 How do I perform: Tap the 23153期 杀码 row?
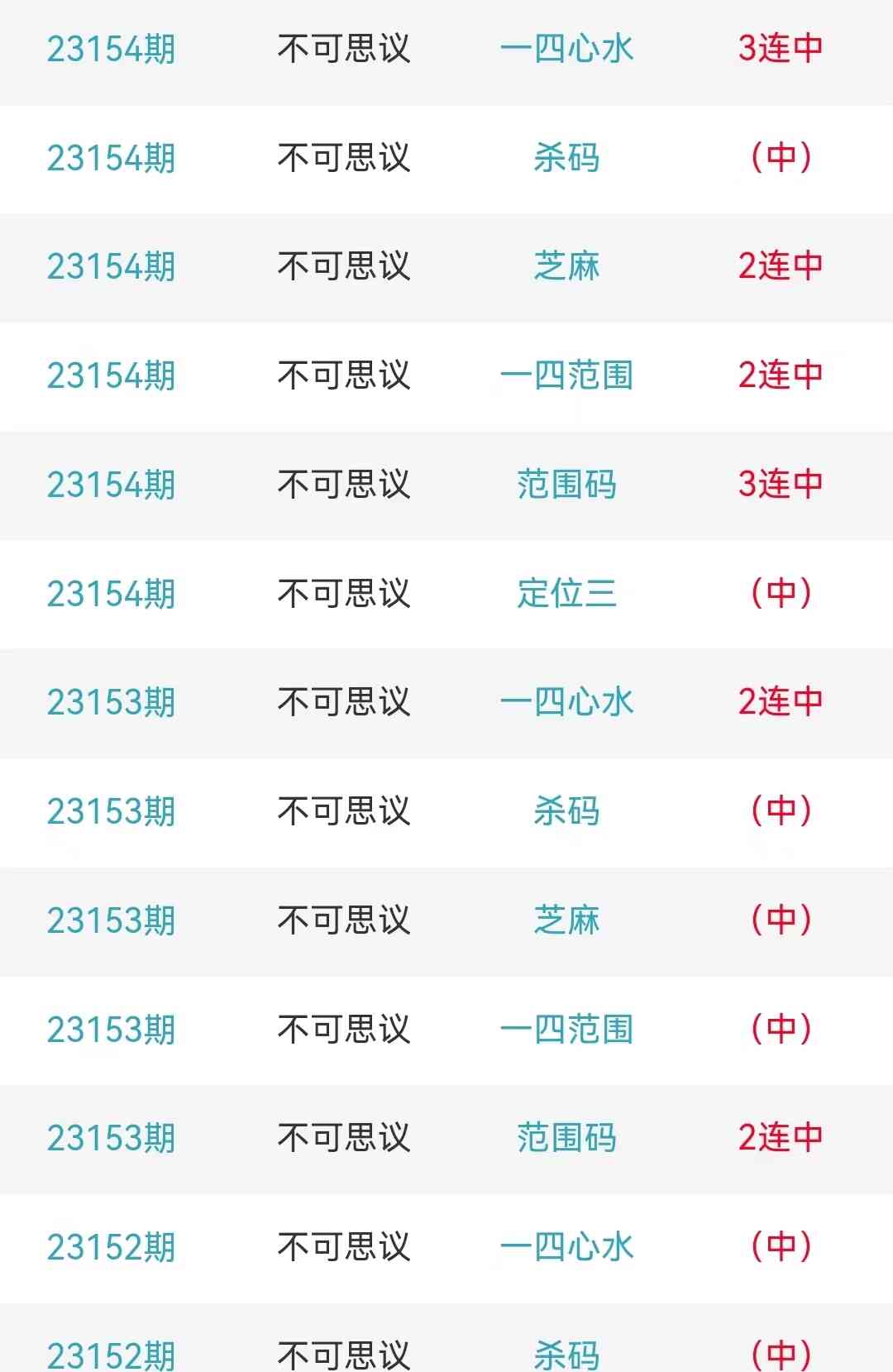pyautogui.click(x=566, y=811)
